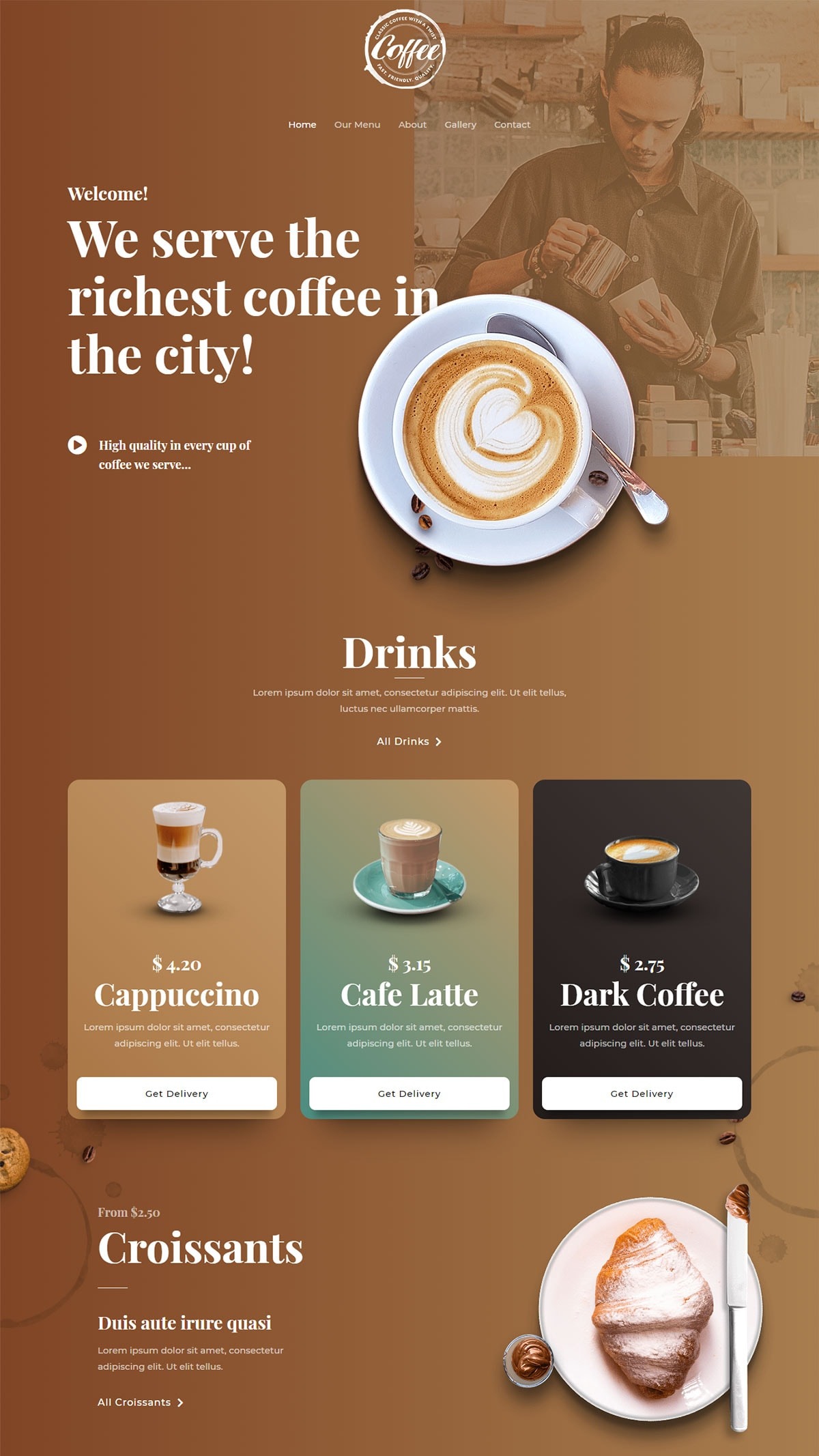The height and width of the screenshot is (1456, 819).
Task: Get delivery for Cappuccino
Action: click(177, 1094)
